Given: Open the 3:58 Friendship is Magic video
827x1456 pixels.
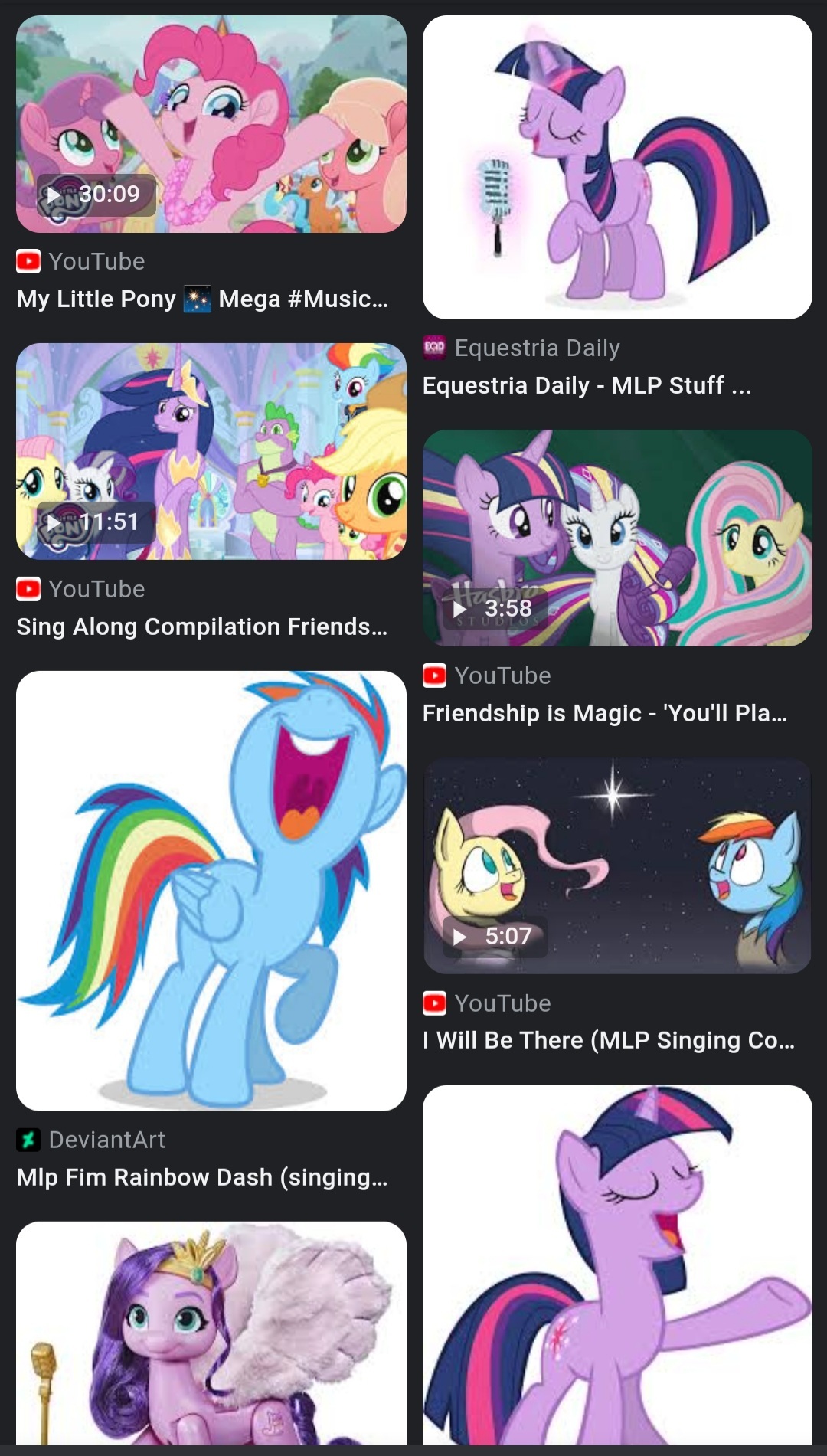Looking at the screenshot, I should 617,538.
